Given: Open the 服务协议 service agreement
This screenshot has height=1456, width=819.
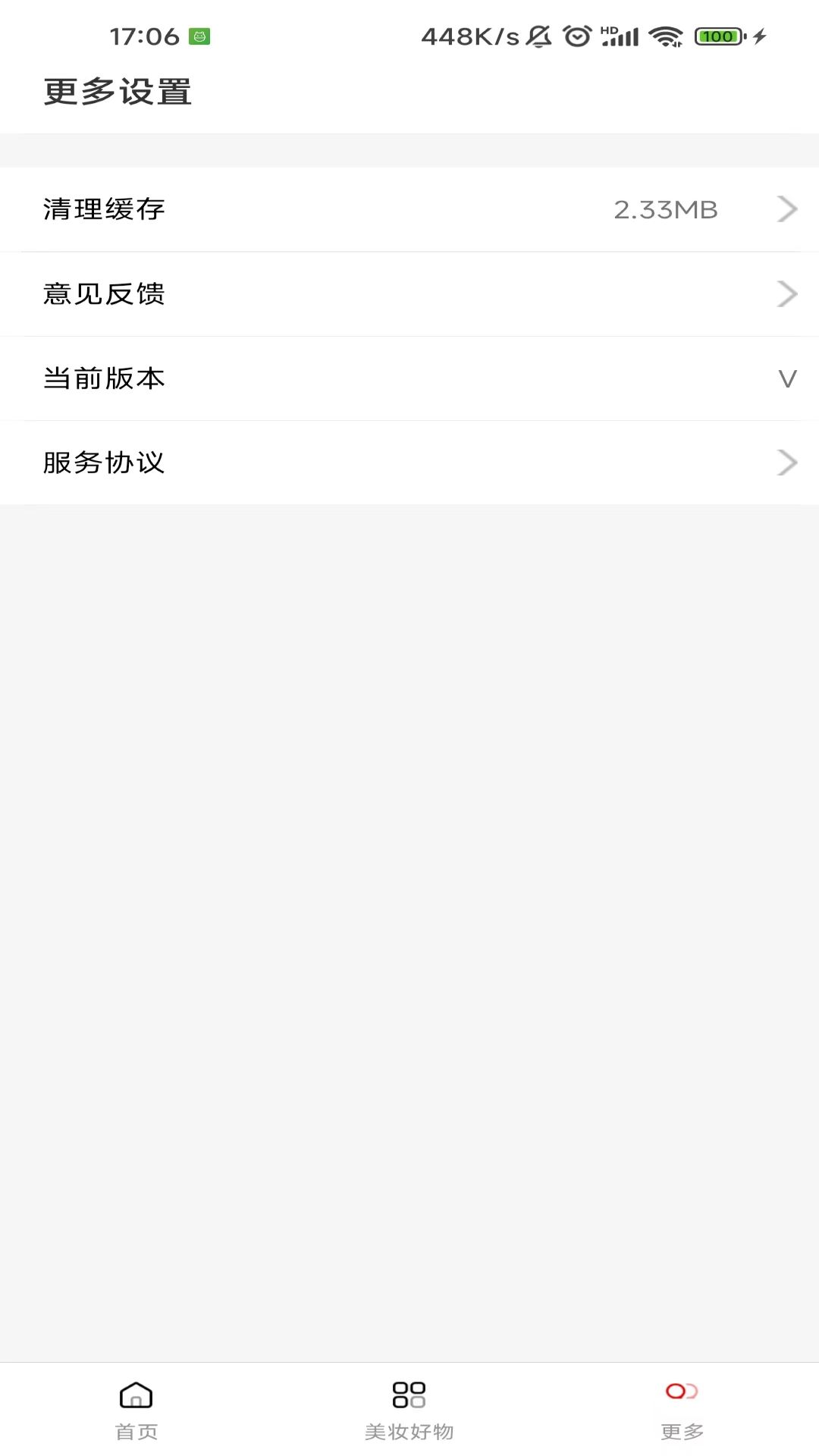Looking at the screenshot, I should (x=105, y=463).
